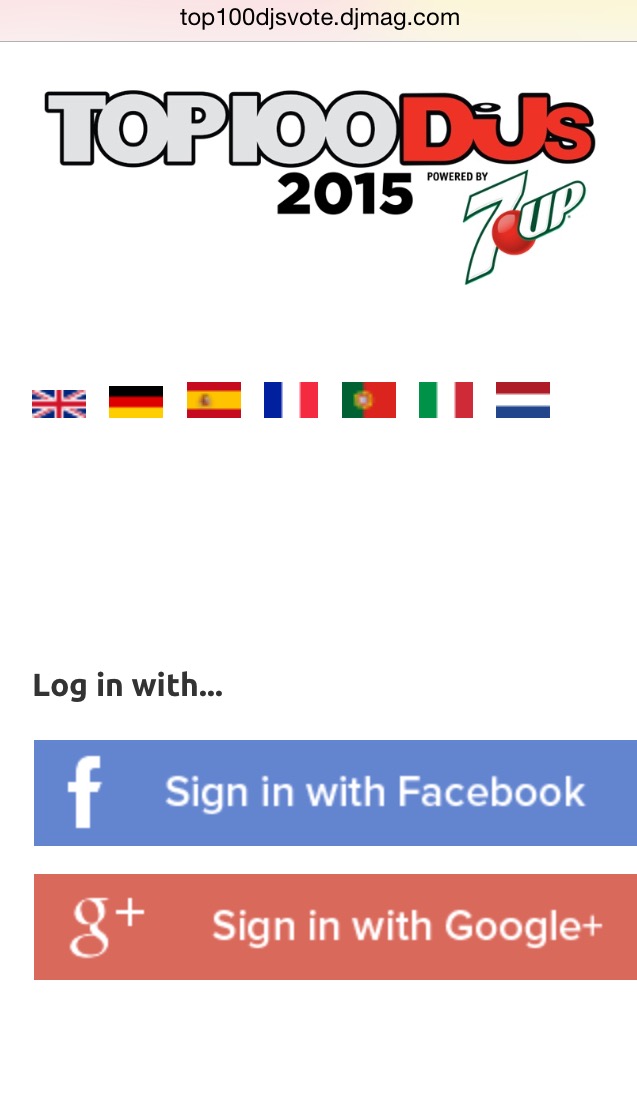Choose the Italian flag
Image resolution: width=637 pixels, height=1094 pixels.
[x=446, y=400]
